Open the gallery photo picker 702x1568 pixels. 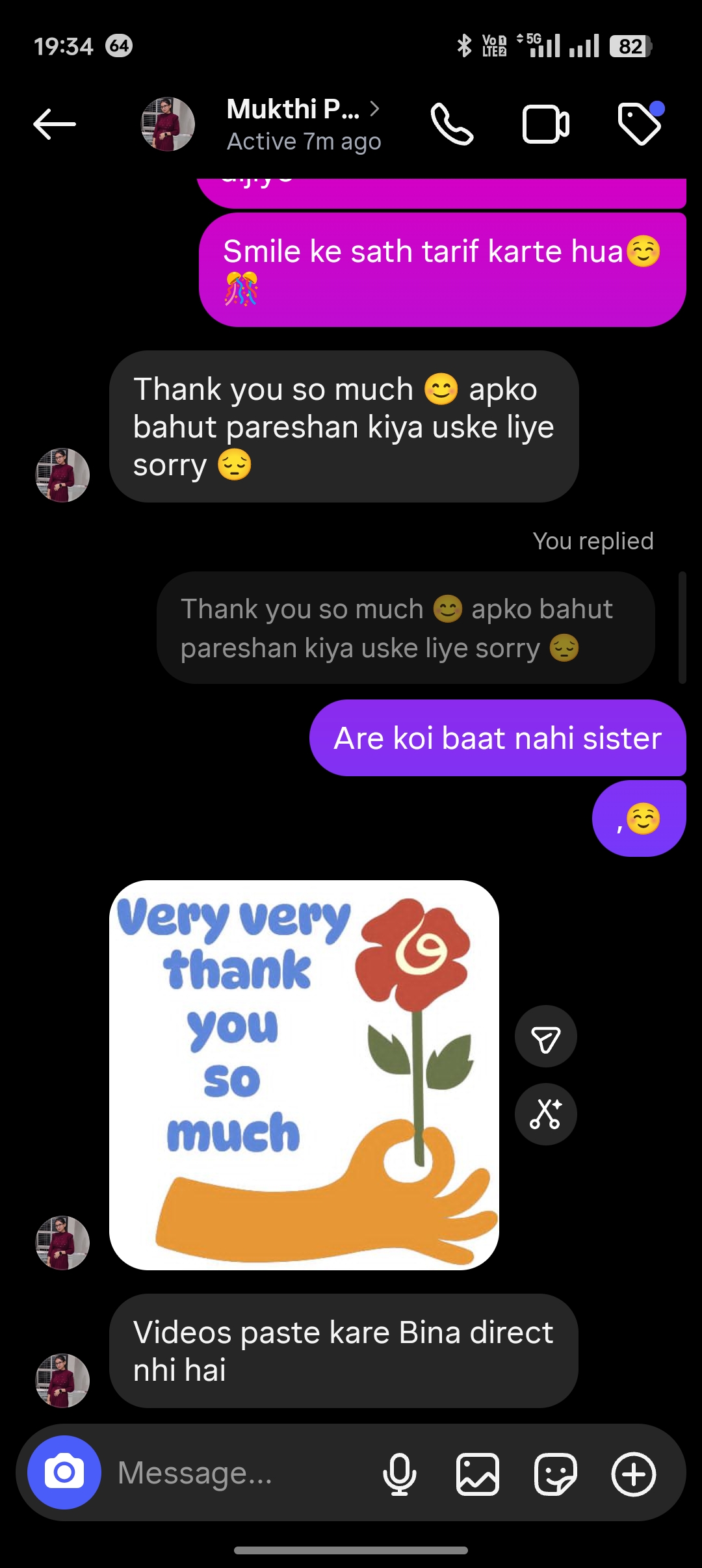[x=478, y=1474]
